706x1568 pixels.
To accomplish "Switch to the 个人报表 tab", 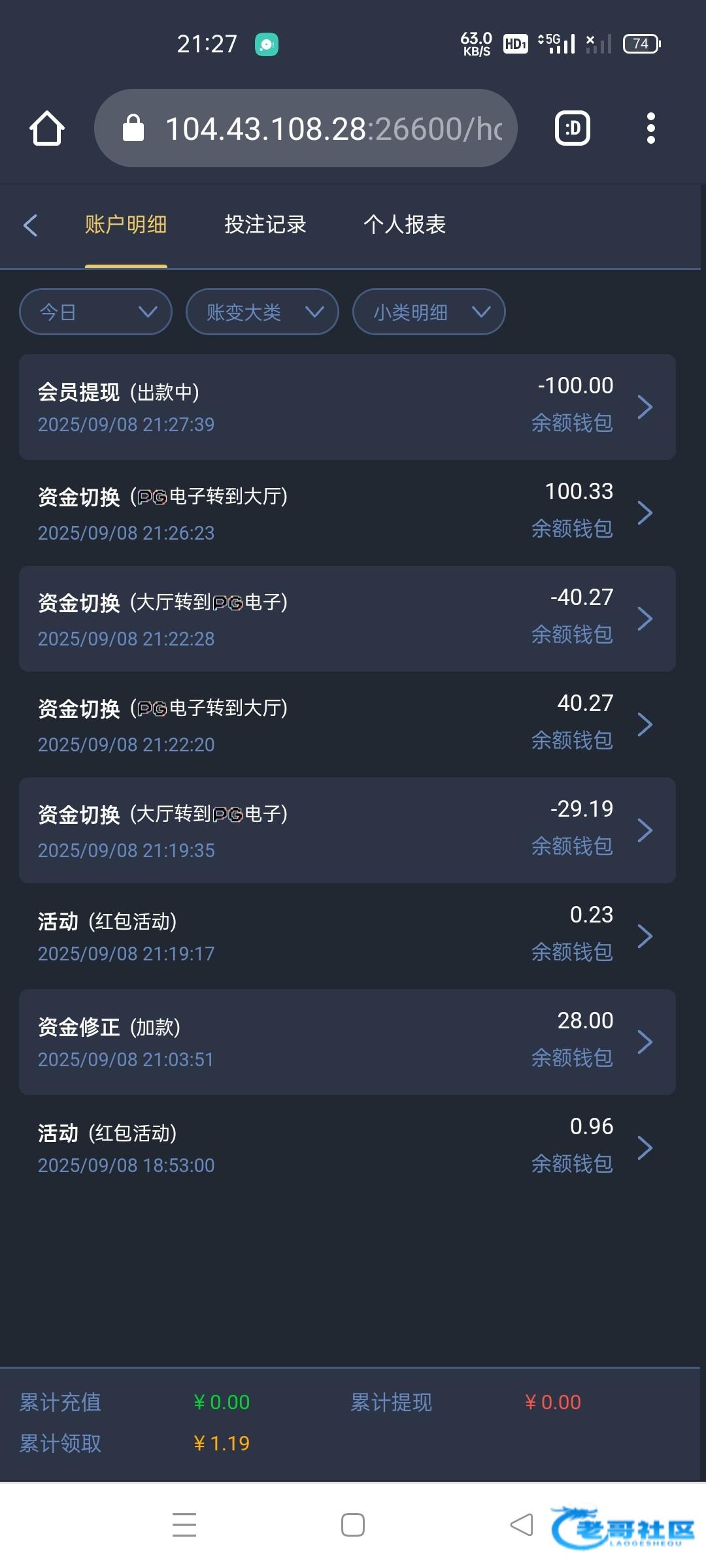I will (x=405, y=225).
